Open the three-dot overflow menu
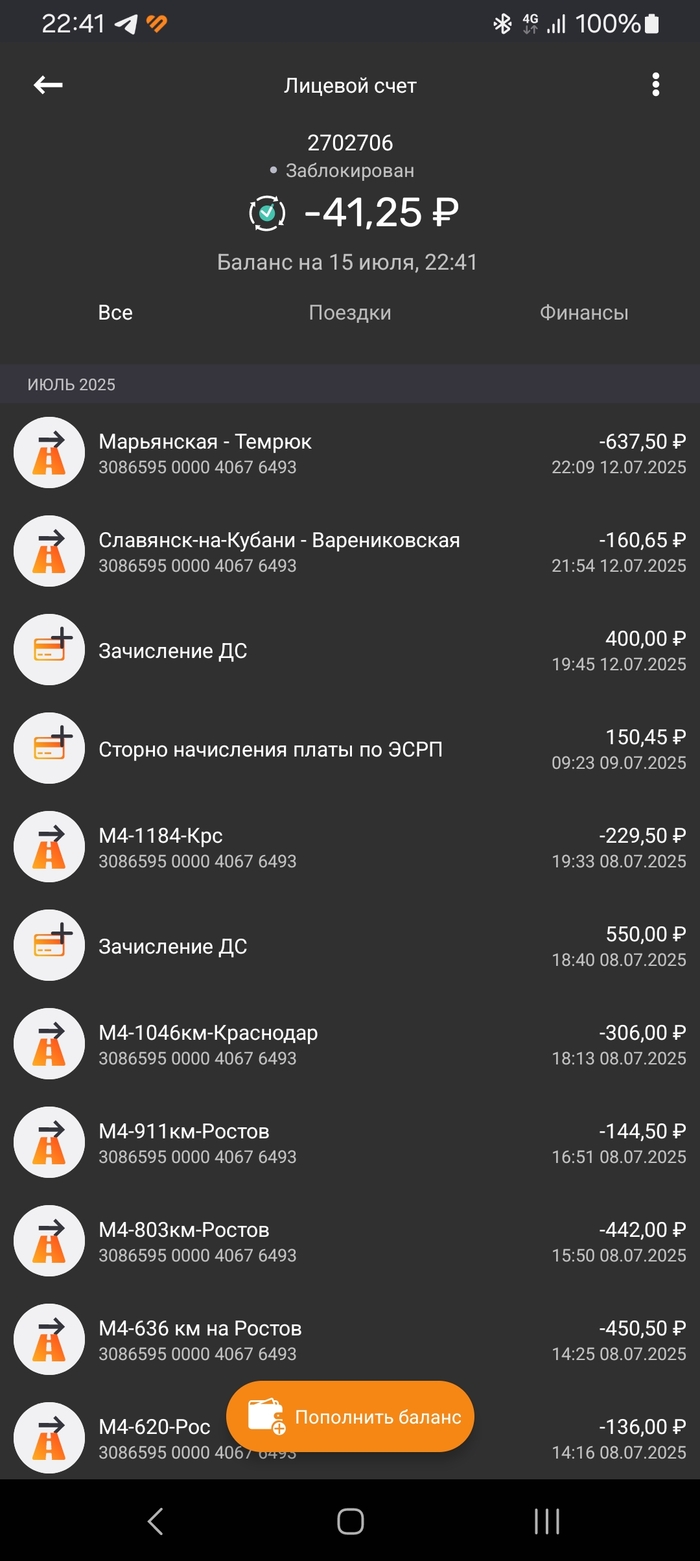 coord(655,85)
